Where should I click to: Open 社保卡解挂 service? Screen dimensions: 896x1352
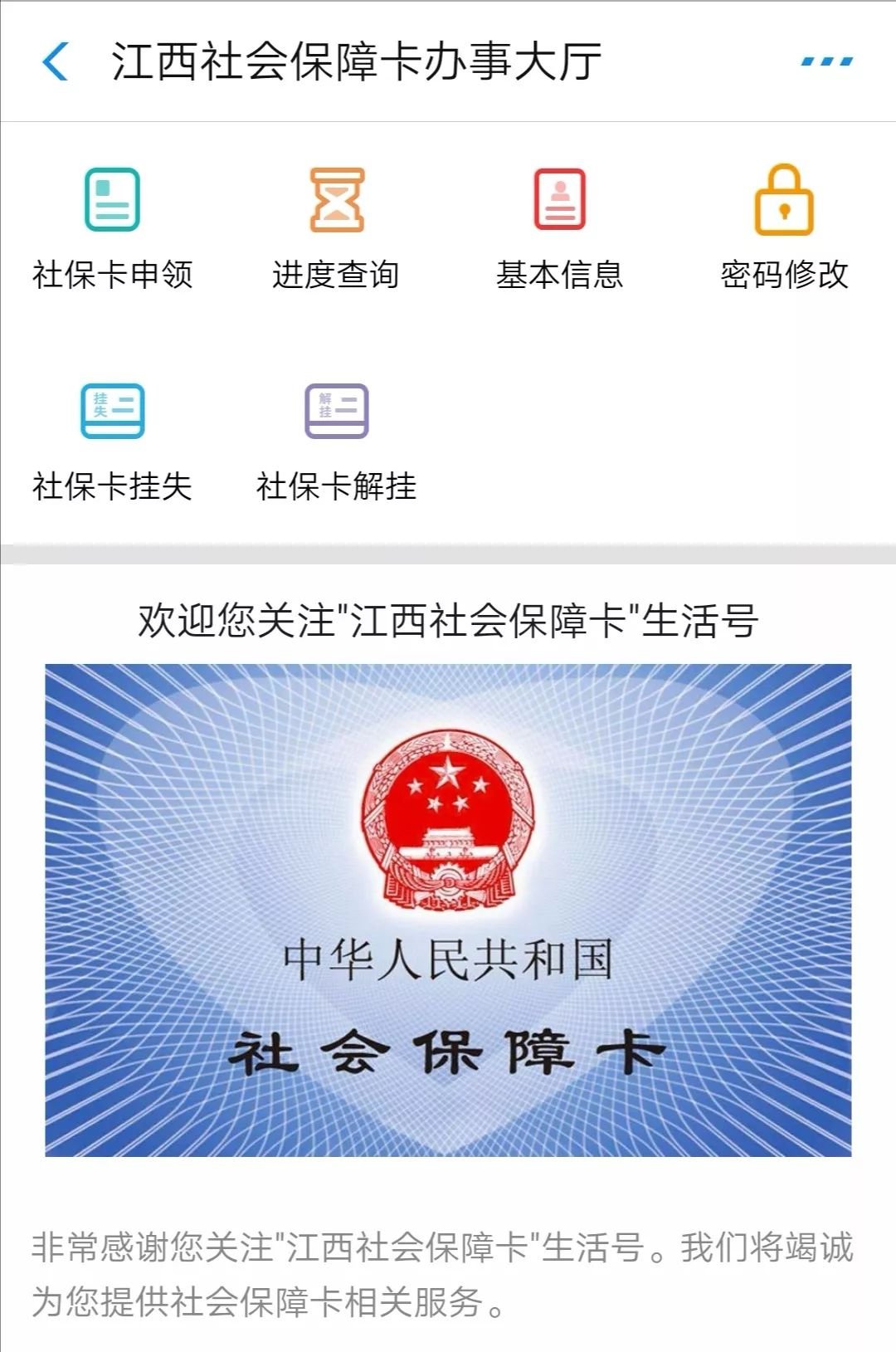[x=336, y=440]
